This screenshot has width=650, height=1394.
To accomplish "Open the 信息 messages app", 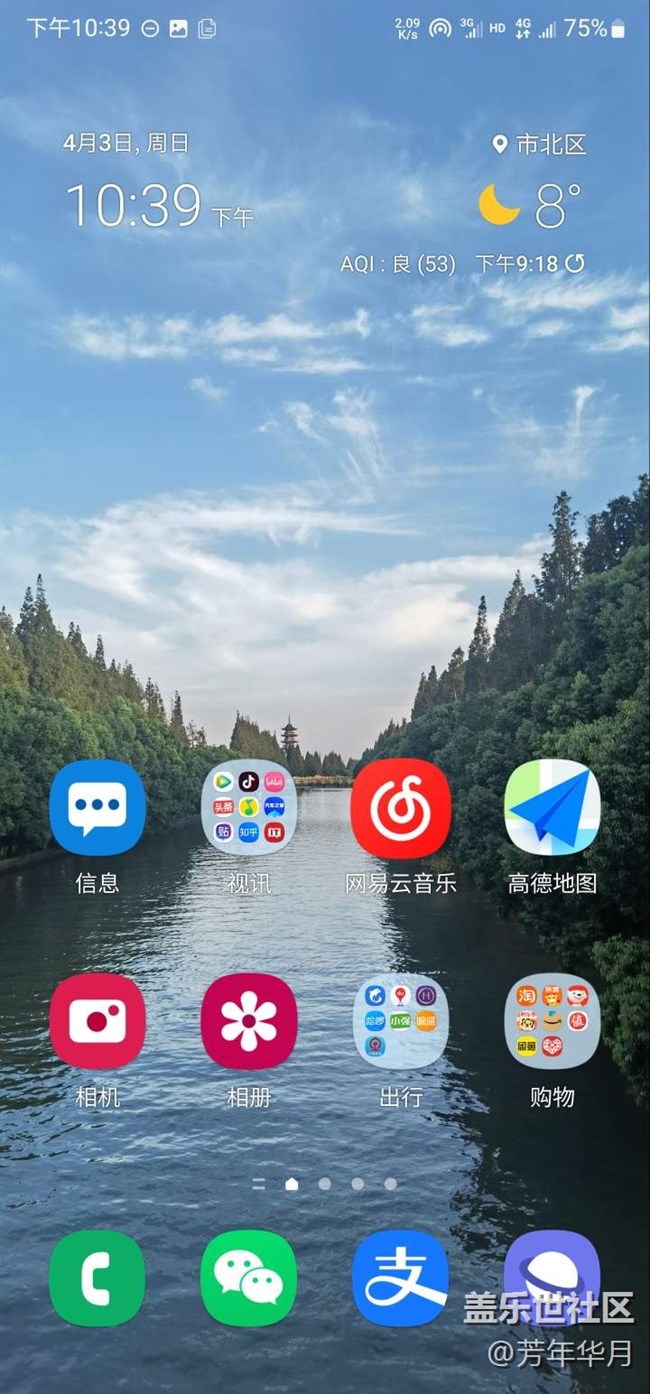I will click(97, 808).
